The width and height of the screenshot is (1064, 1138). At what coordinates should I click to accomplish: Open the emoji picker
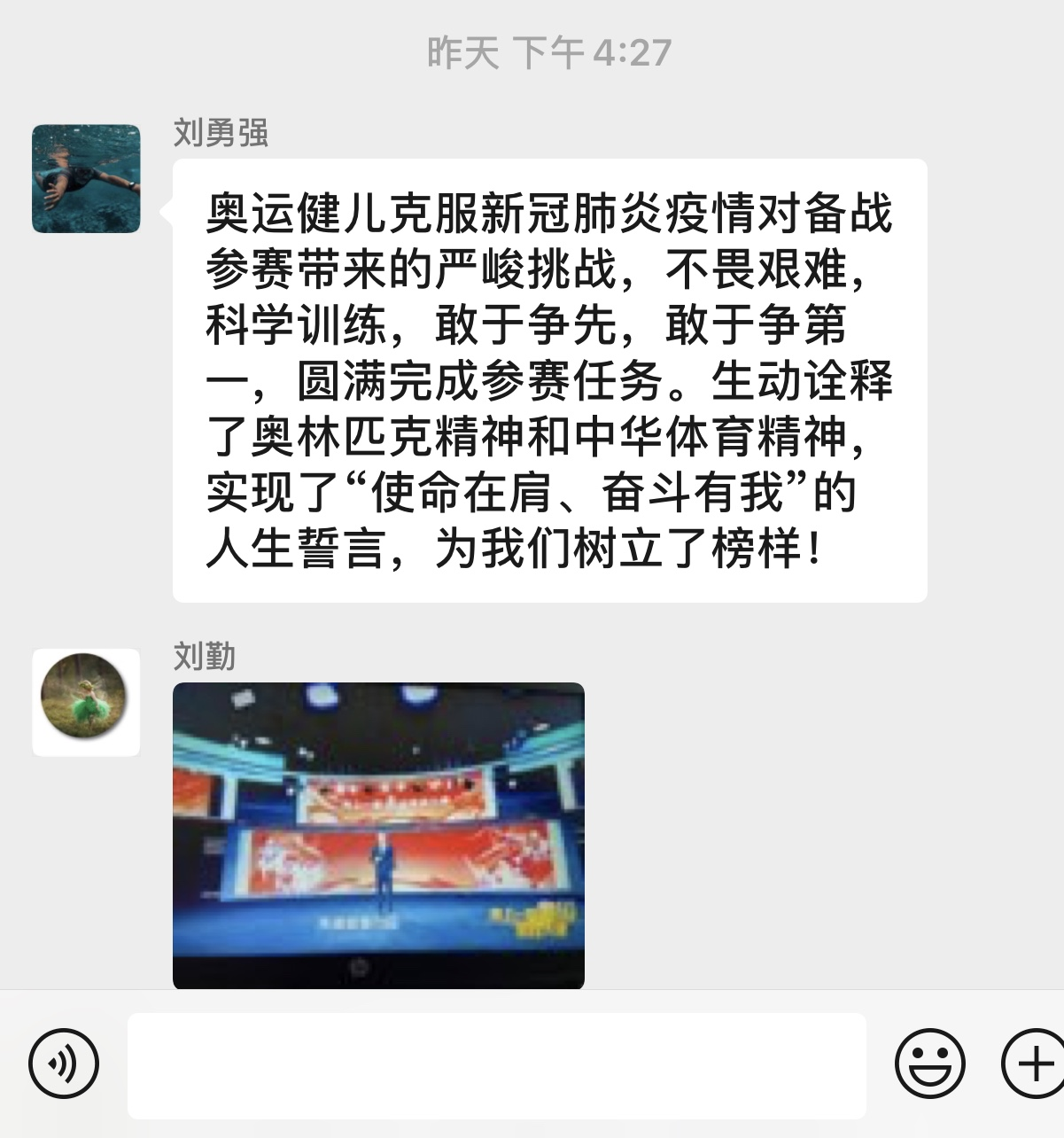[x=929, y=1064]
